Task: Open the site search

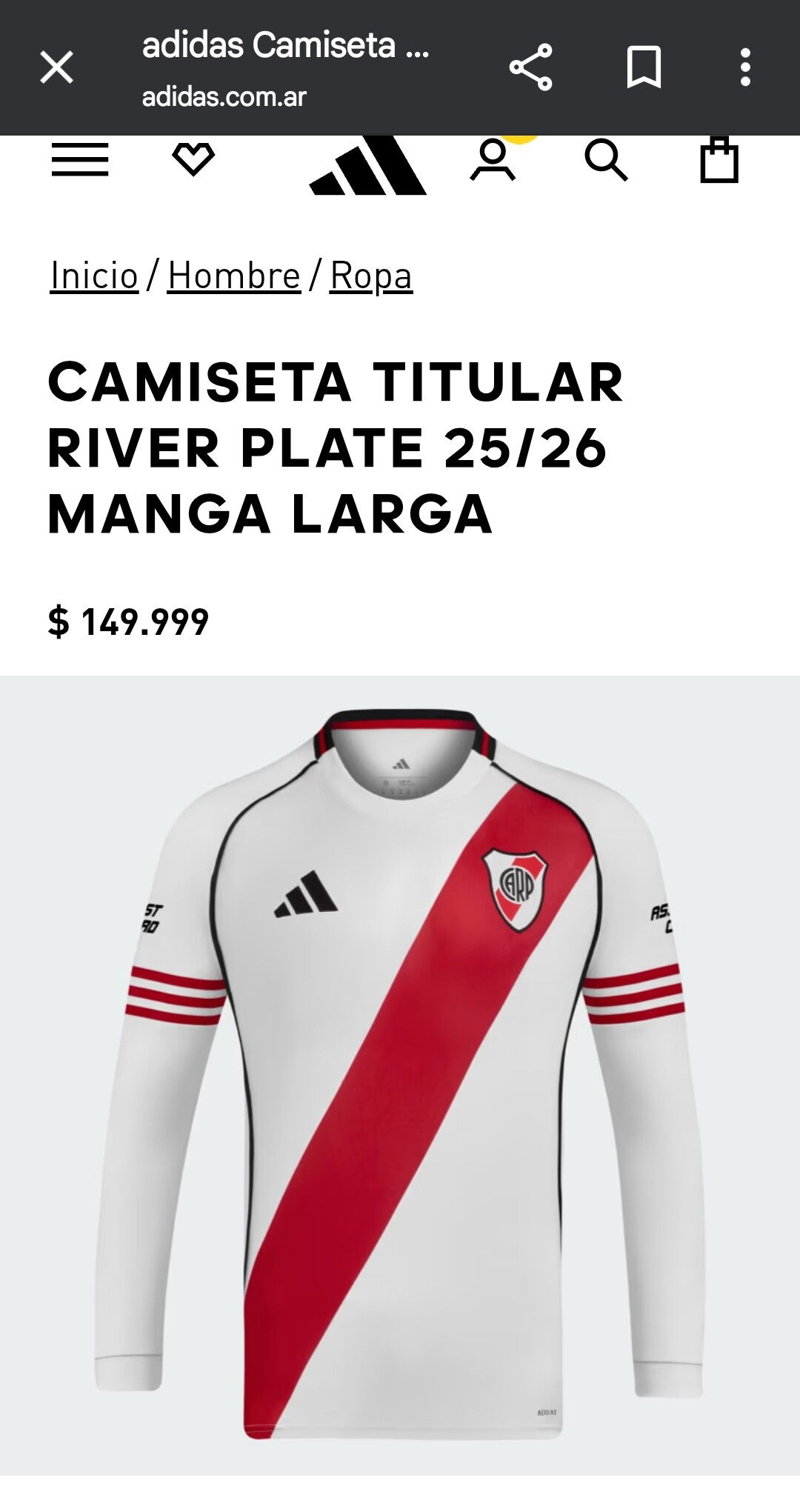Action: 606,160
